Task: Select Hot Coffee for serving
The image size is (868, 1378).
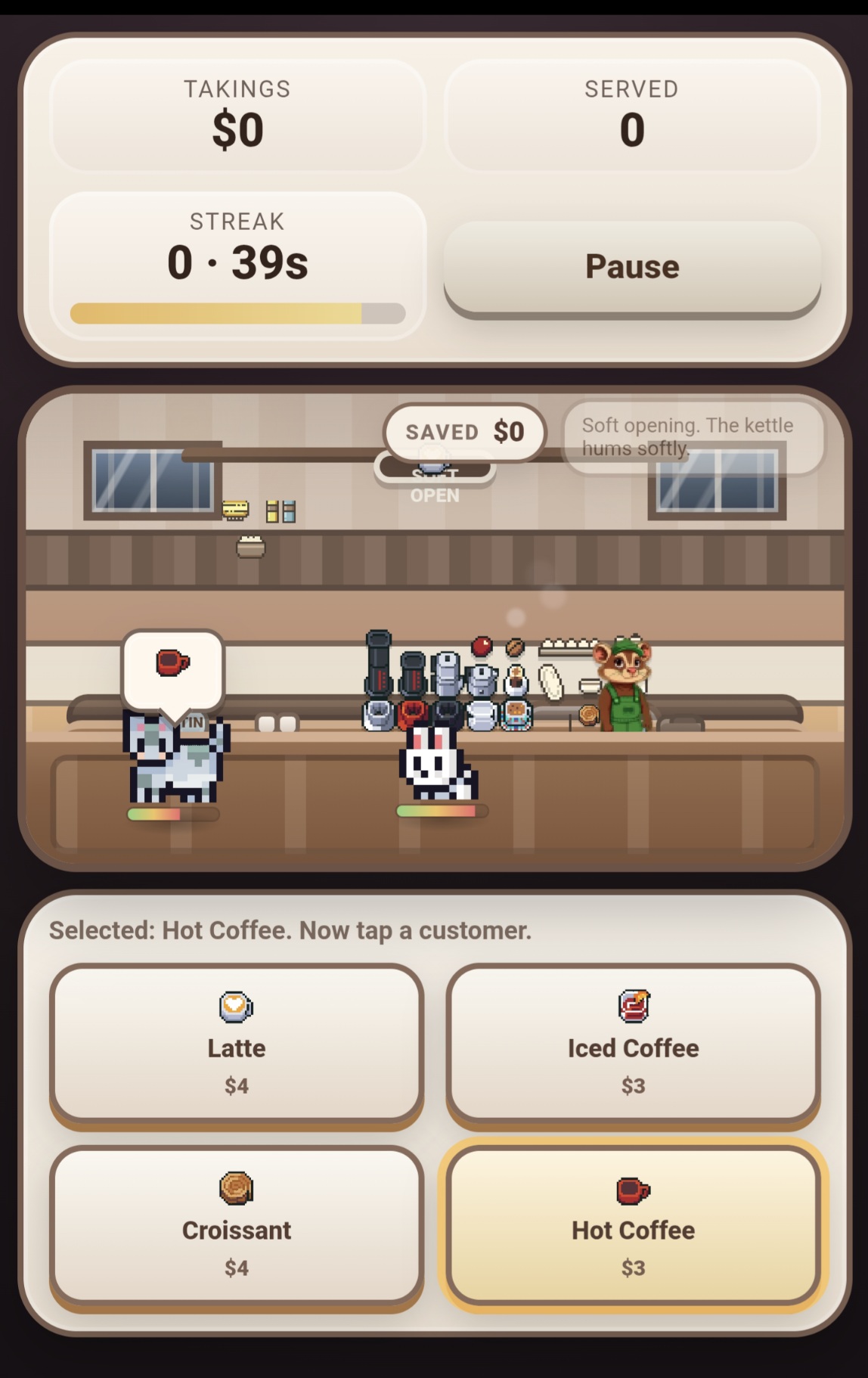Action: (x=633, y=1225)
